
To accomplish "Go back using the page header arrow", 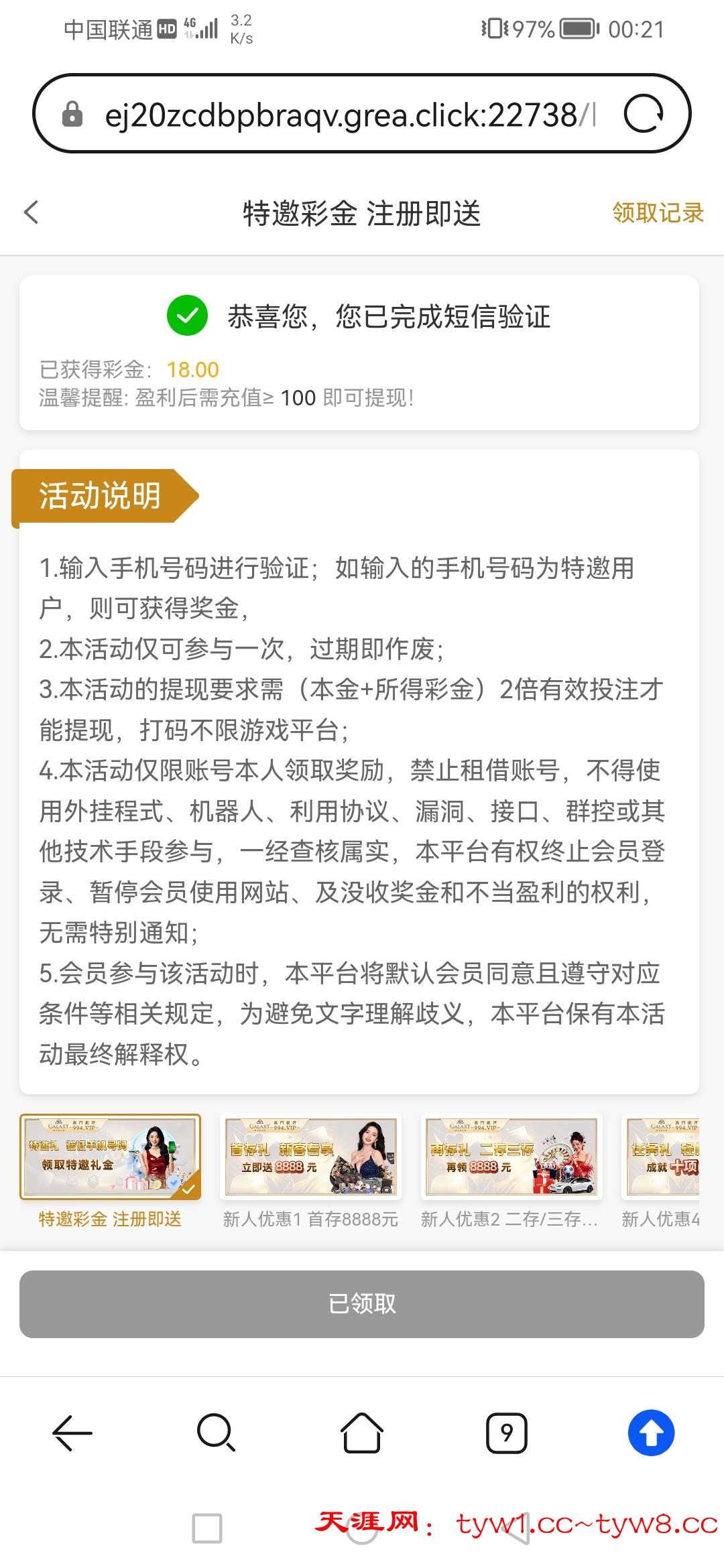I will [32, 212].
